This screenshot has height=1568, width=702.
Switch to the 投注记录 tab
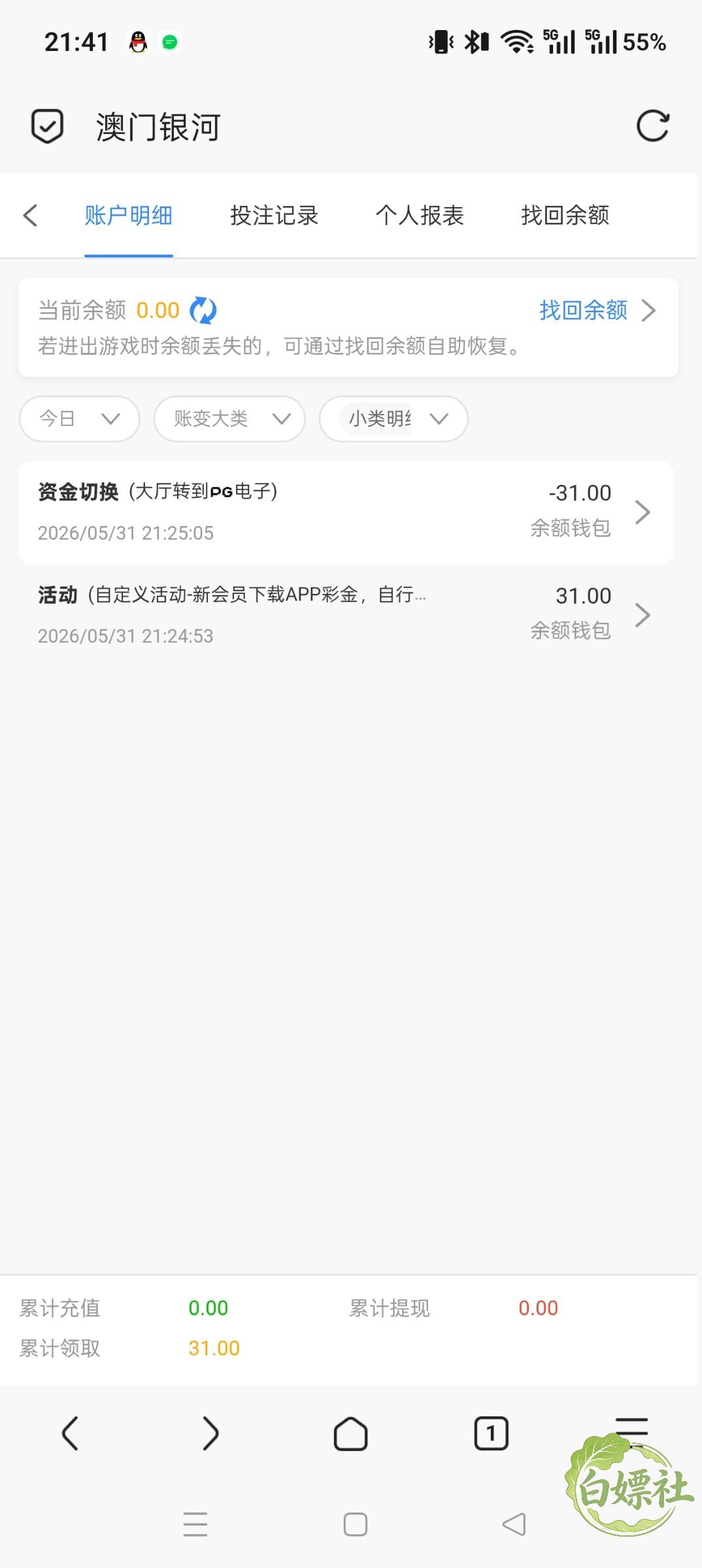click(x=274, y=215)
